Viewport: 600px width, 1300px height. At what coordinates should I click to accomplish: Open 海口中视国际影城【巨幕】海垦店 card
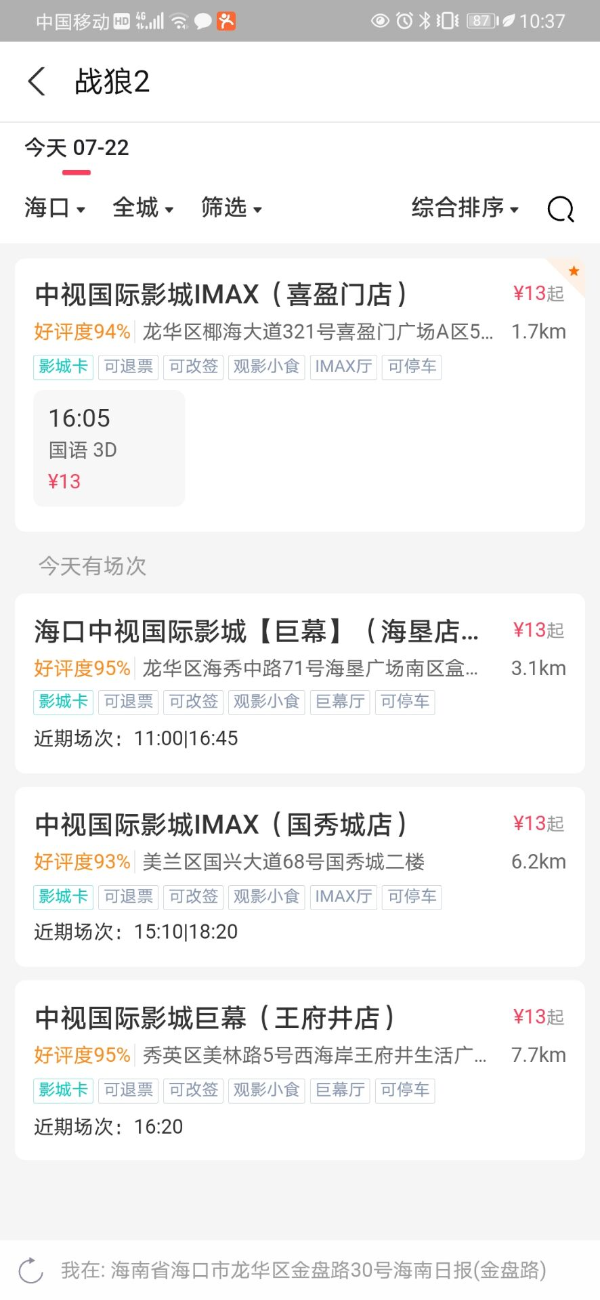pyautogui.click(x=257, y=631)
